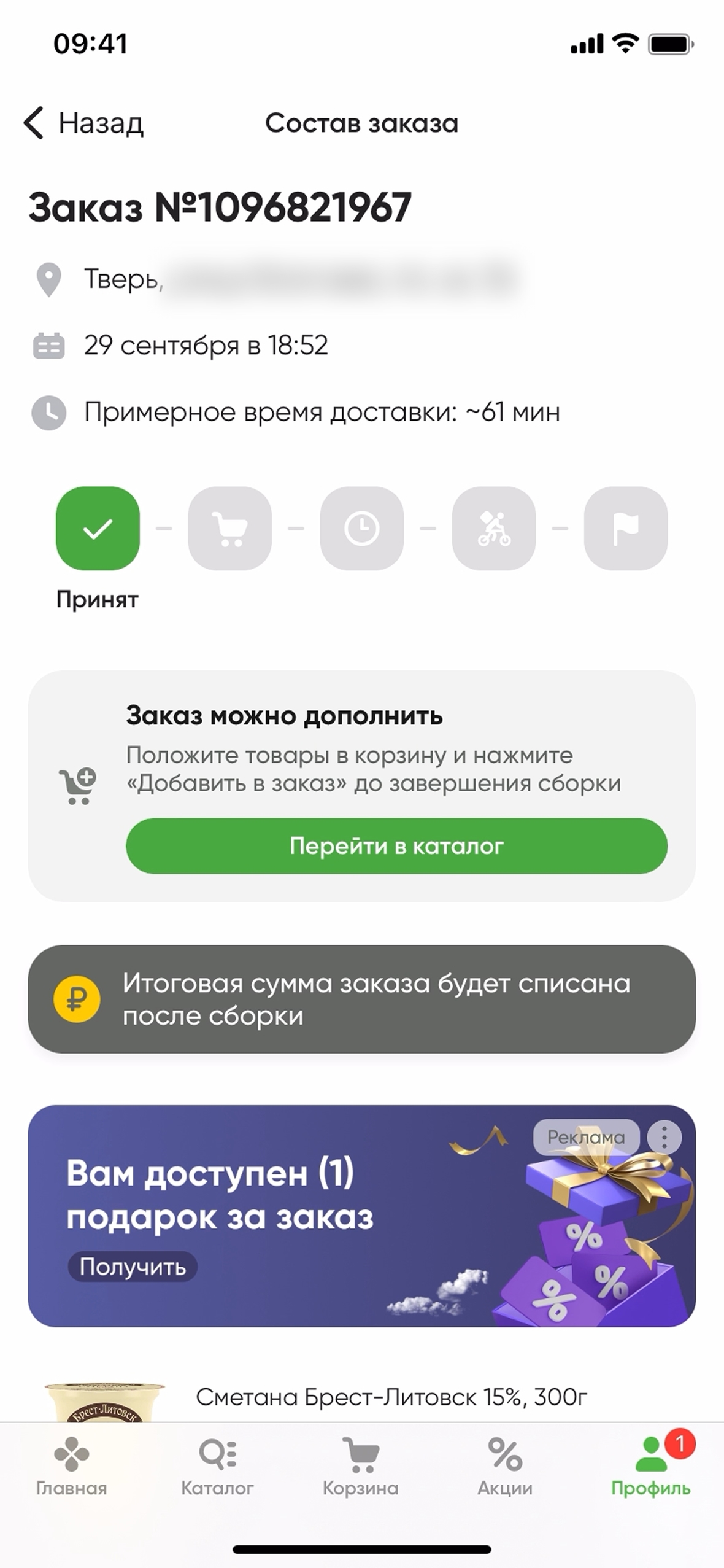Switch to the Главная tab
The height and width of the screenshot is (1568, 724).
71,1468
